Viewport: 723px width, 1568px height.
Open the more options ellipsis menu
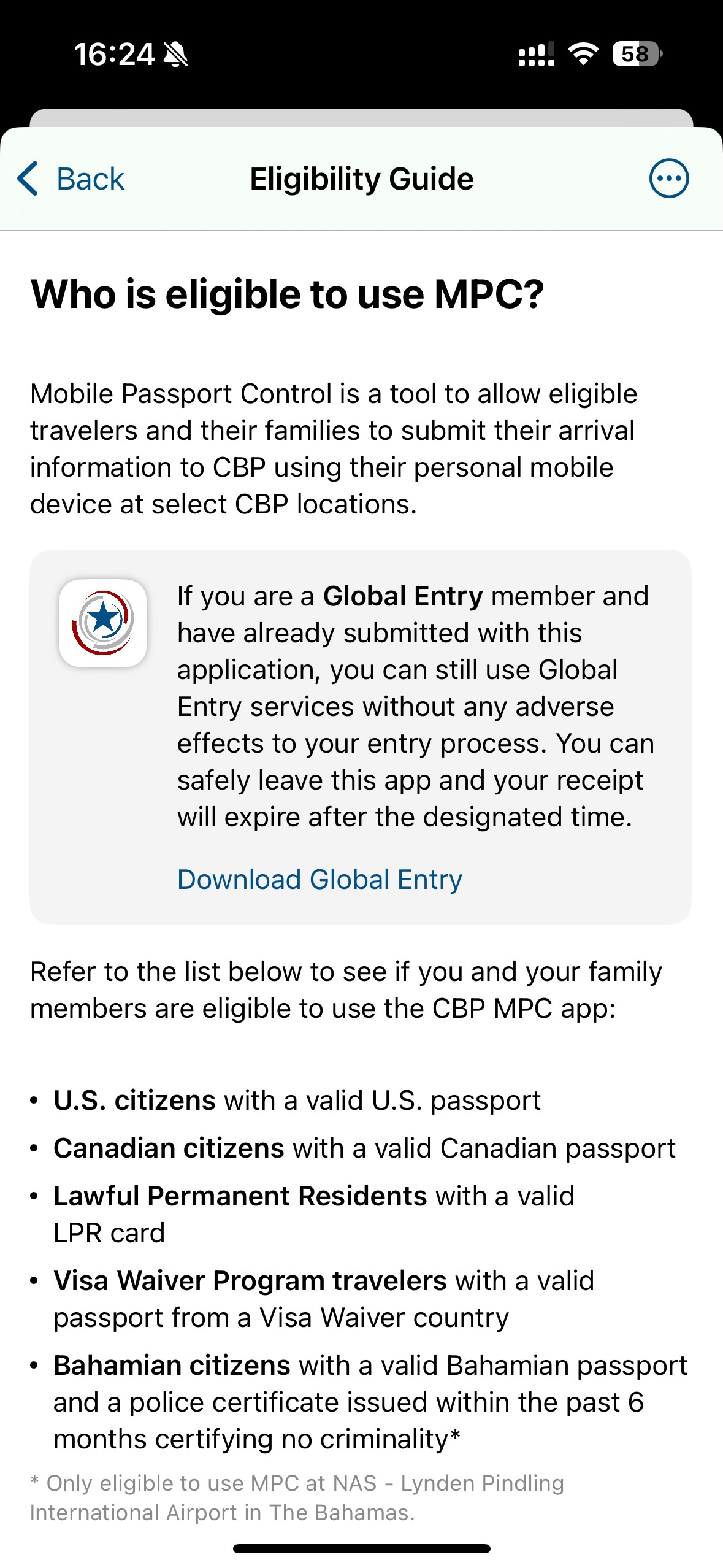pyautogui.click(x=668, y=179)
